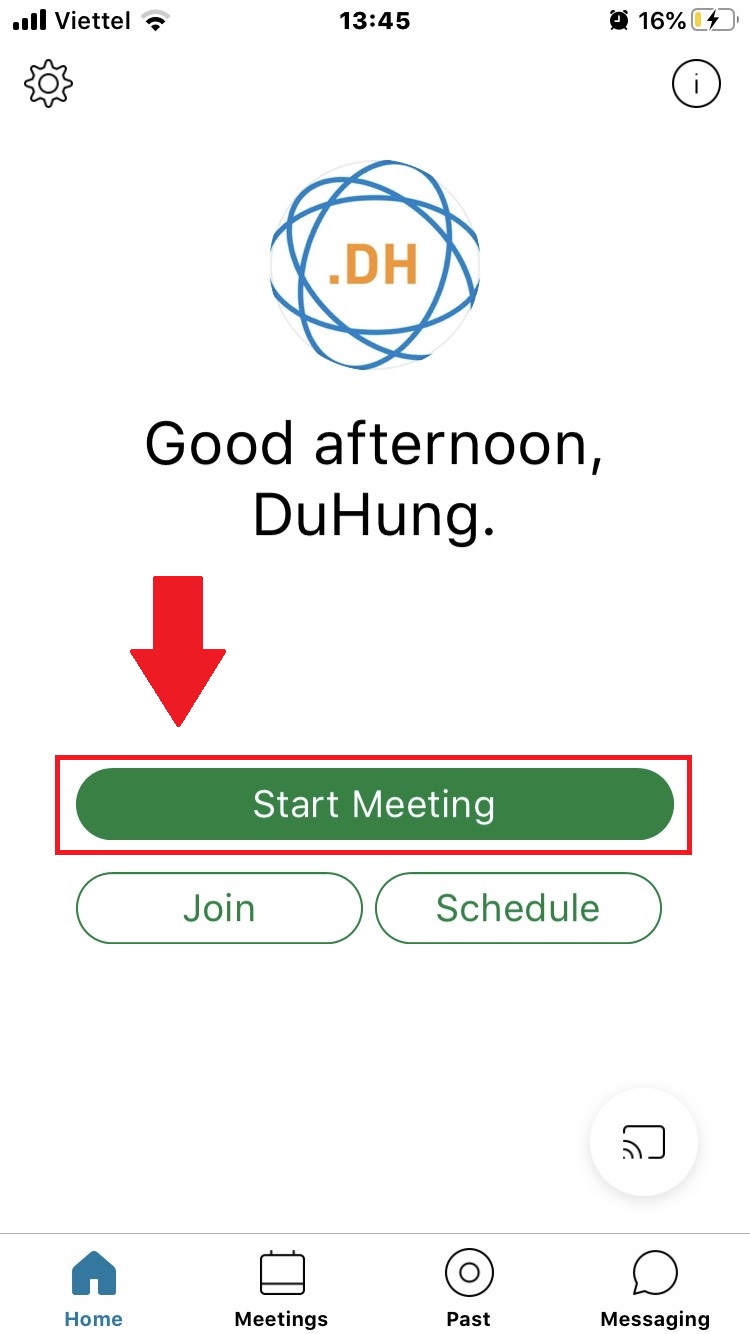Image resolution: width=750 pixels, height=1334 pixels.
Task: Switch to the Messaging tab
Action: tap(654, 1287)
